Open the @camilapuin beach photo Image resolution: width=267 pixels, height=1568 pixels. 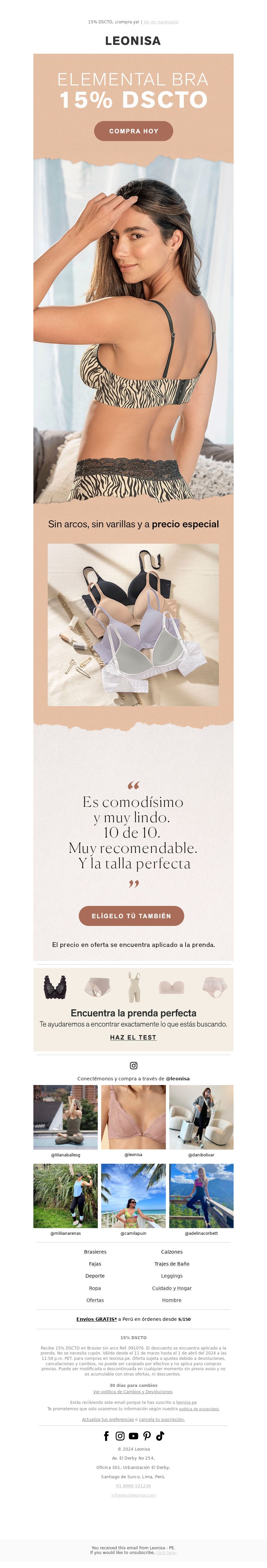click(x=133, y=1196)
